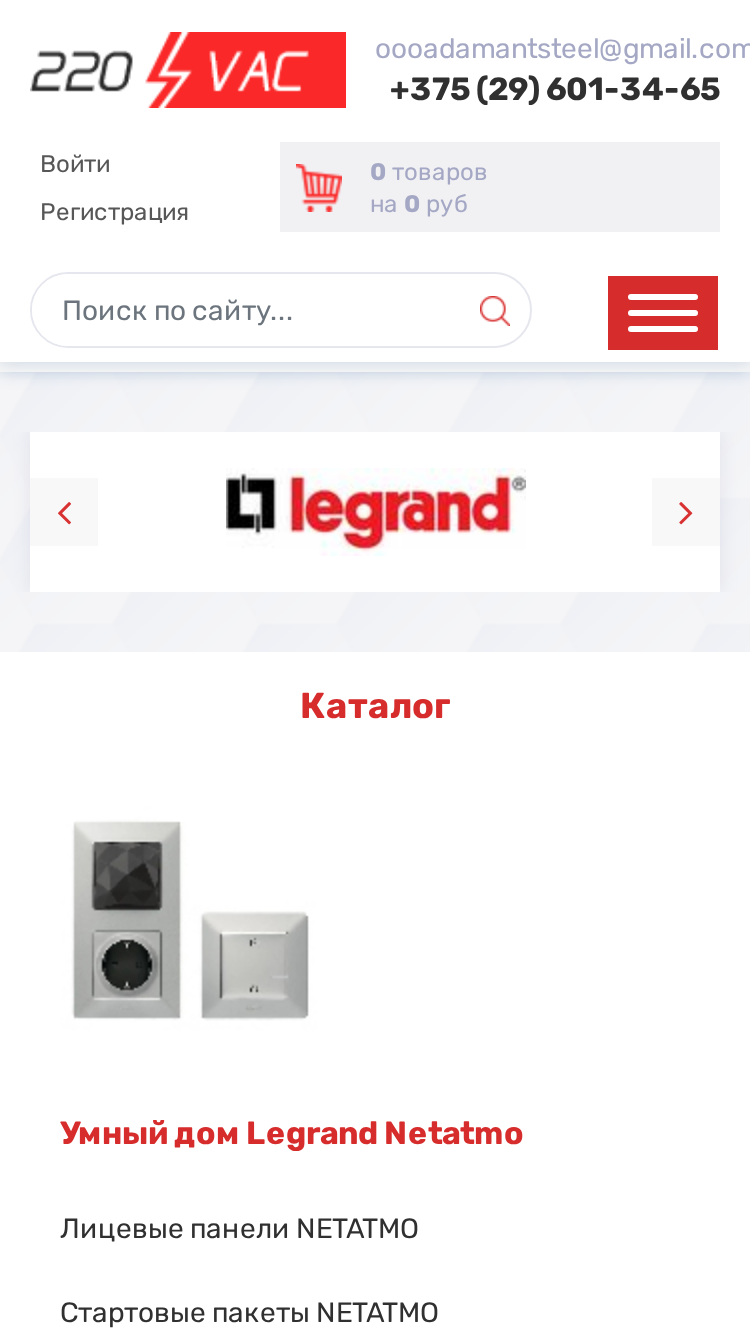Image resolution: width=750 pixels, height=1334 pixels.
Task: Show next brand in carousel
Action: click(685, 512)
